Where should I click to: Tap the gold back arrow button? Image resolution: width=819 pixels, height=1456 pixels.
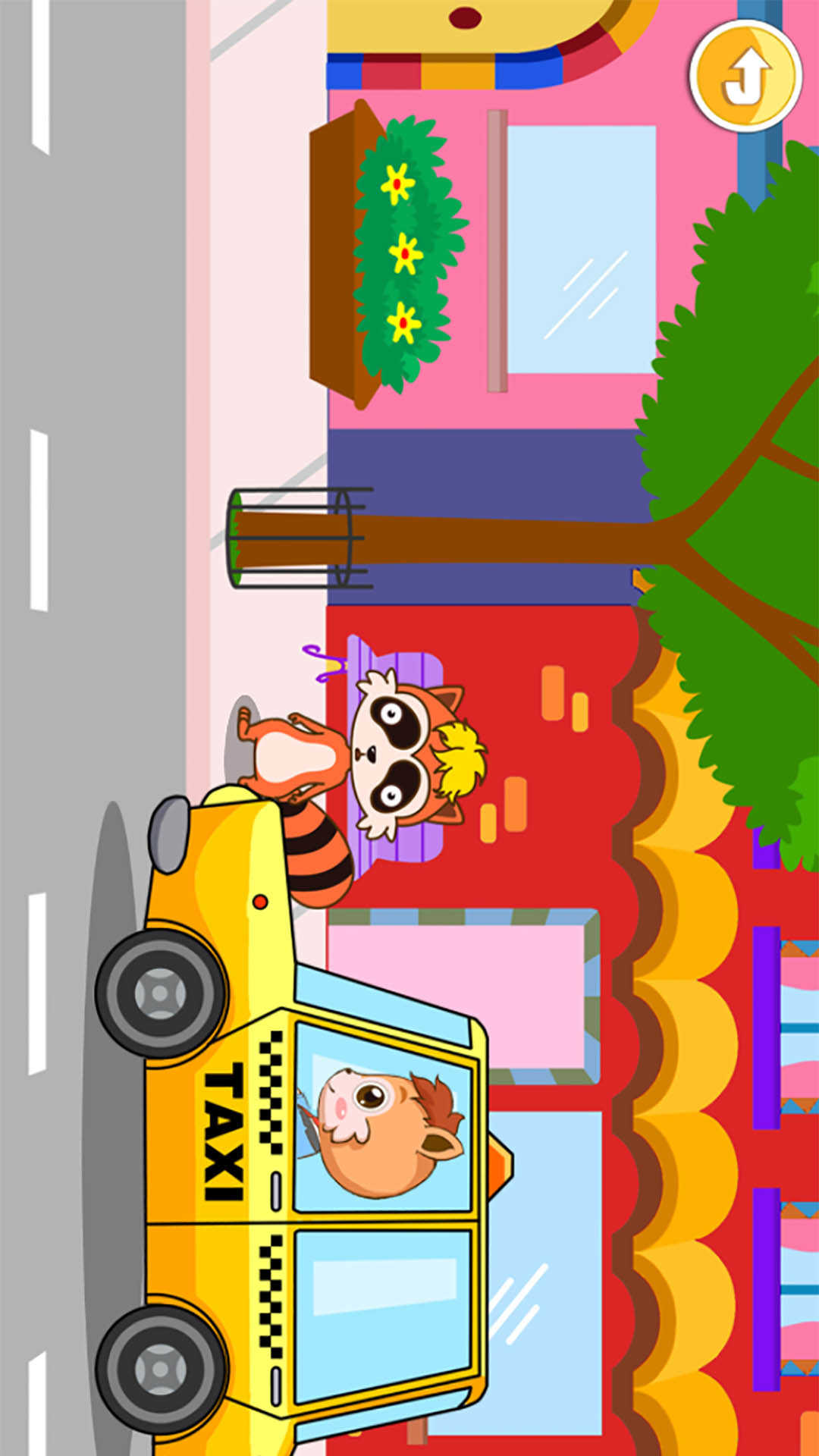pyautogui.click(x=745, y=76)
